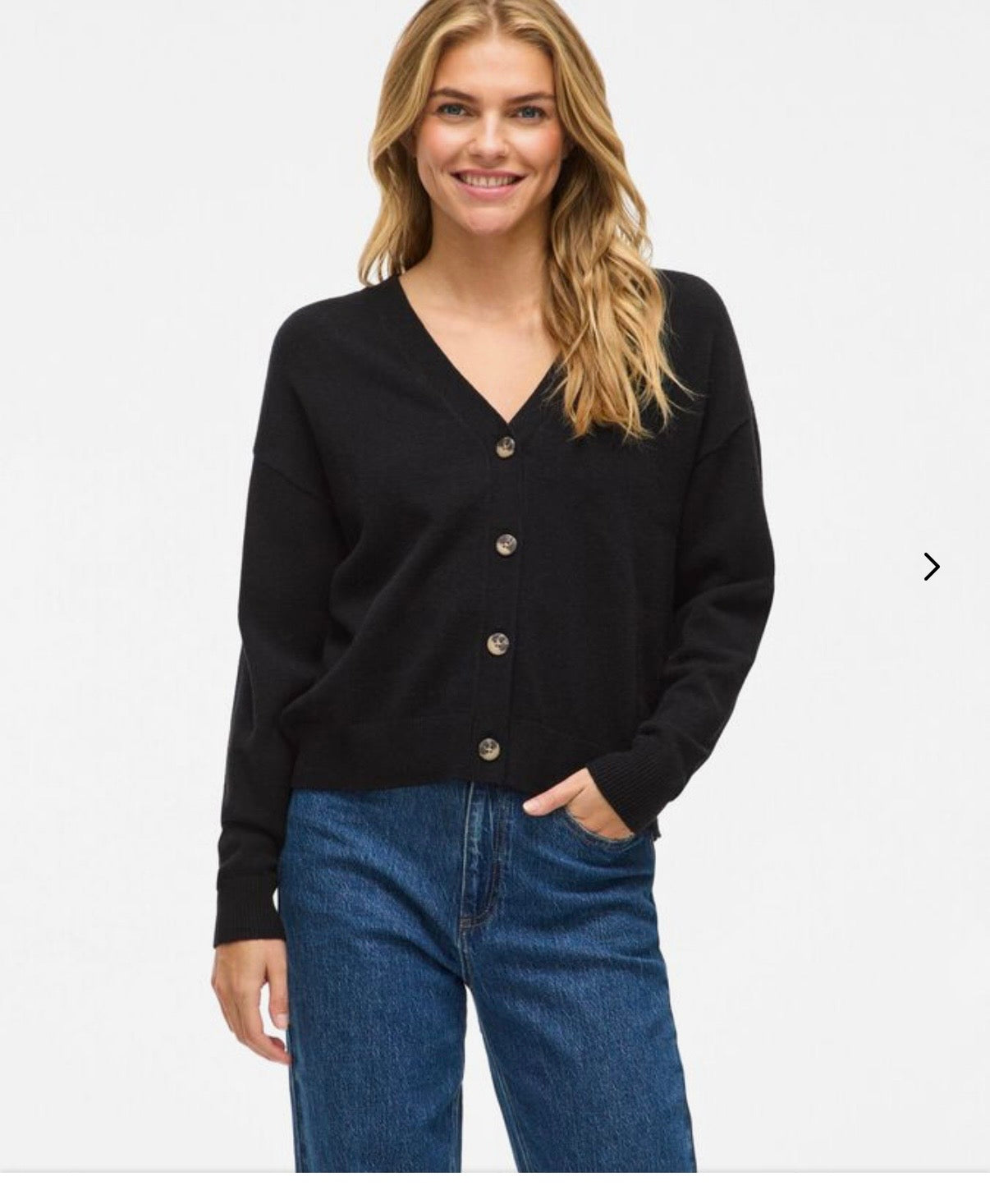Show the next product photo
The image size is (990, 1204).
(931, 567)
